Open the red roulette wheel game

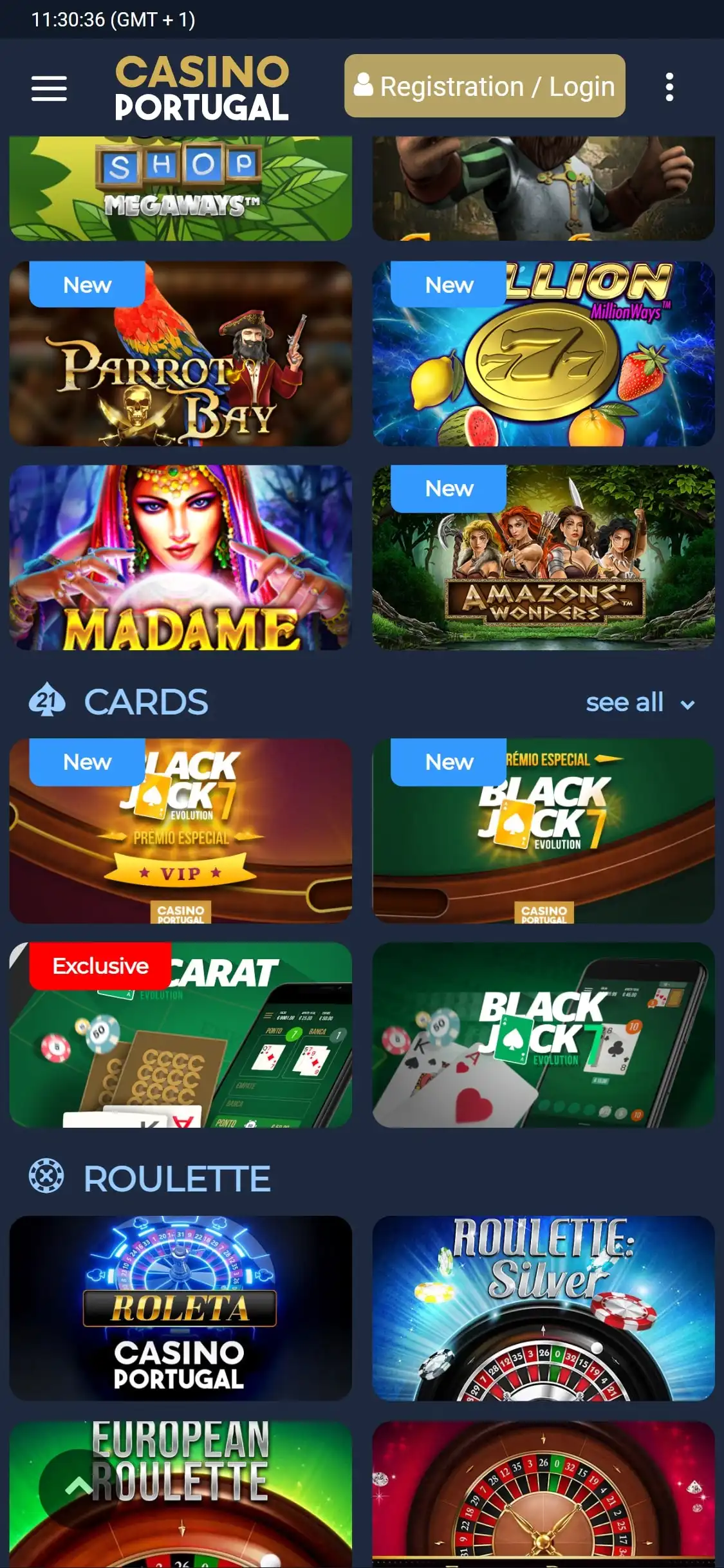(543, 1493)
